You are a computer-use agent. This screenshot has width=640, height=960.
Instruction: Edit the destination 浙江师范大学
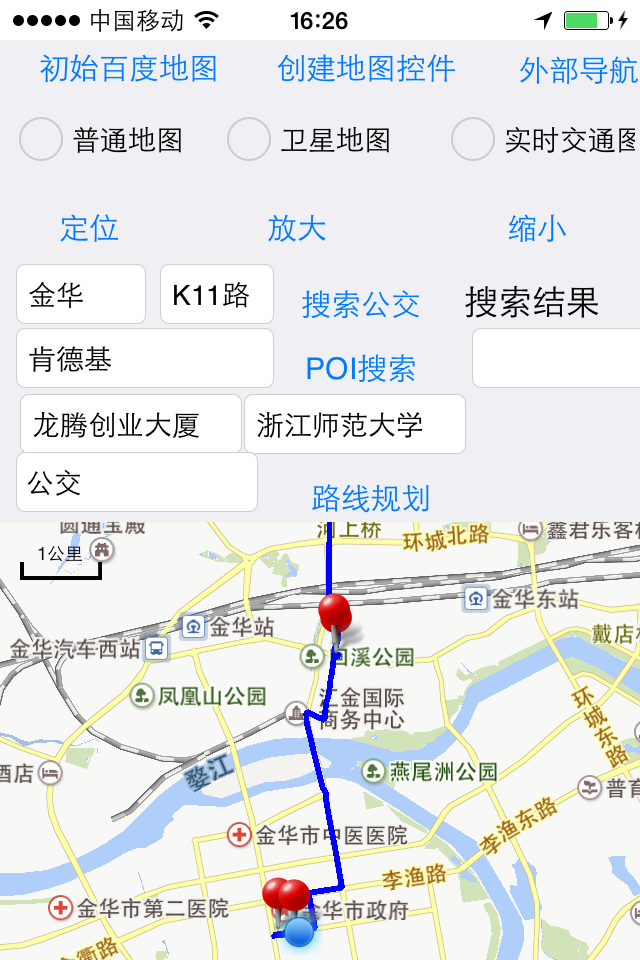click(355, 424)
